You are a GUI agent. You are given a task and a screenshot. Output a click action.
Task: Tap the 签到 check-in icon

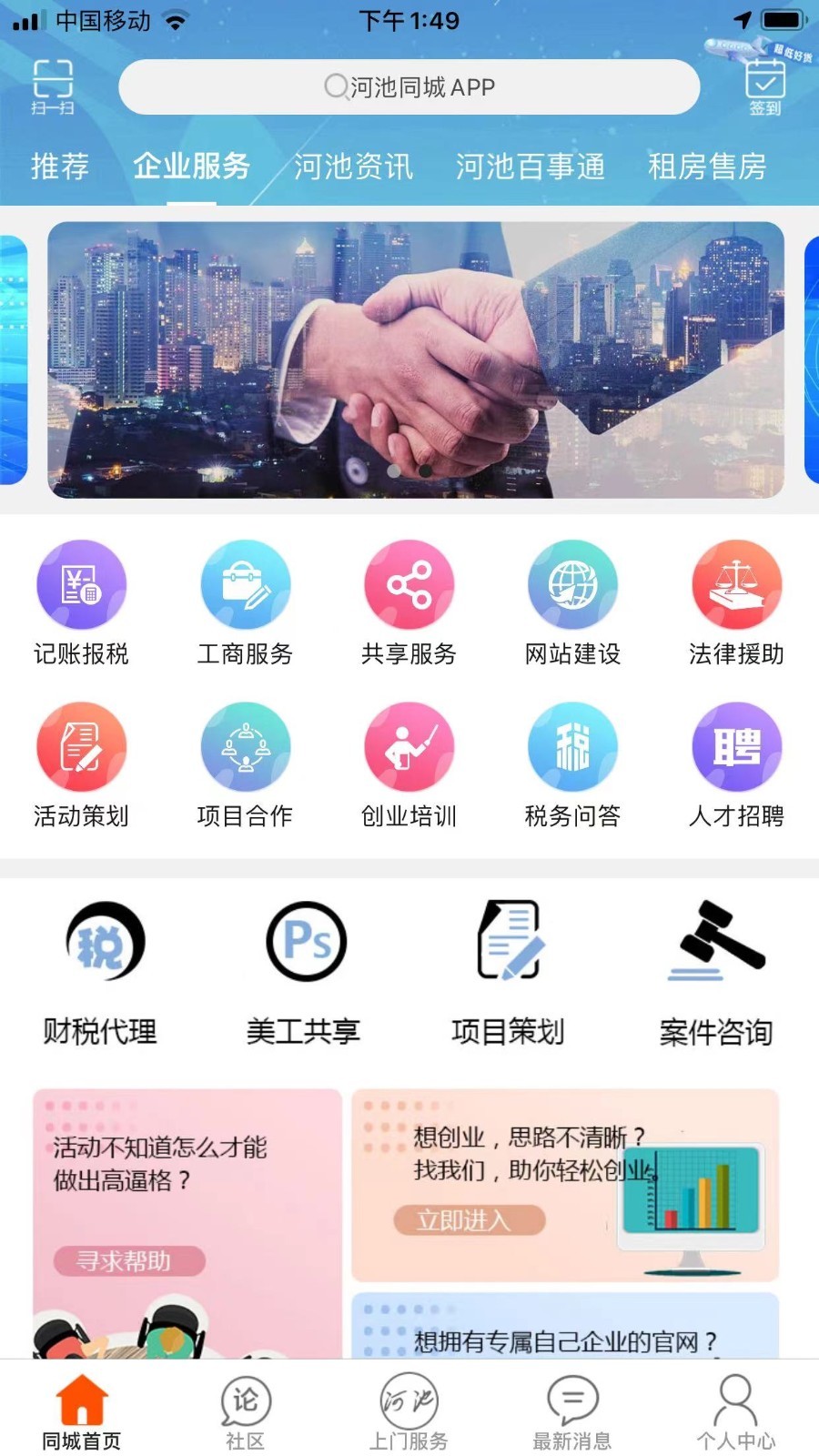767,86
